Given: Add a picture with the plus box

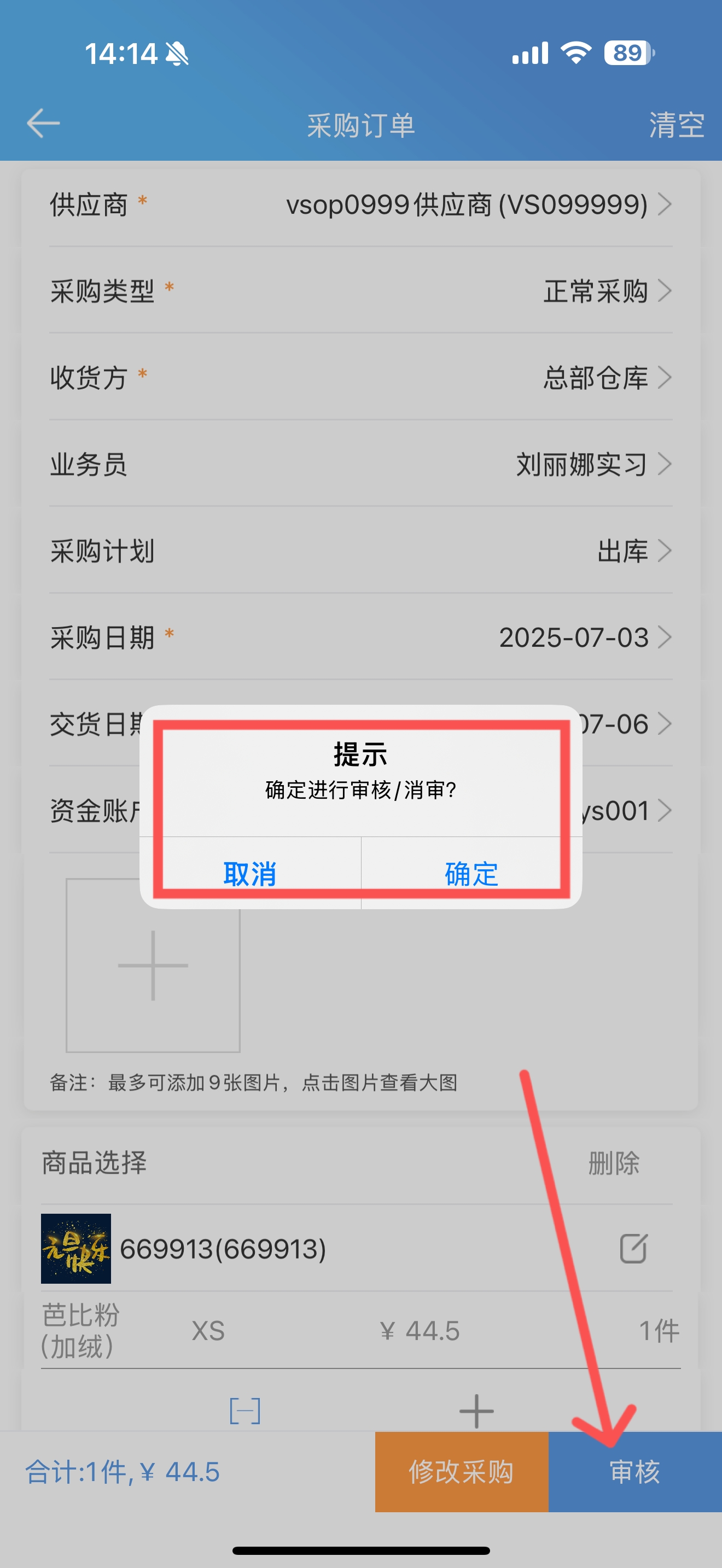Looking at the screenshot, I should (153, 966).
